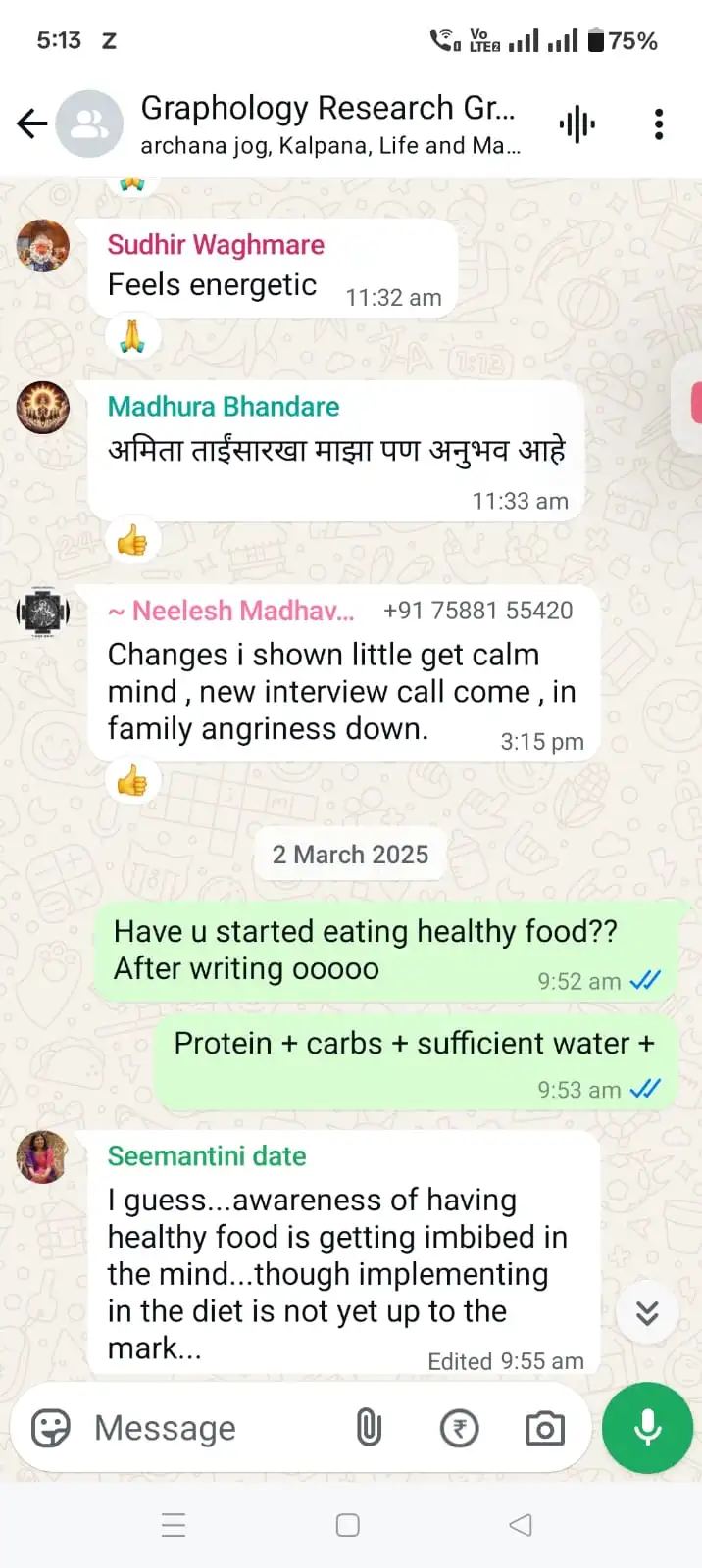Go back from the group chat

click(31, 123)
